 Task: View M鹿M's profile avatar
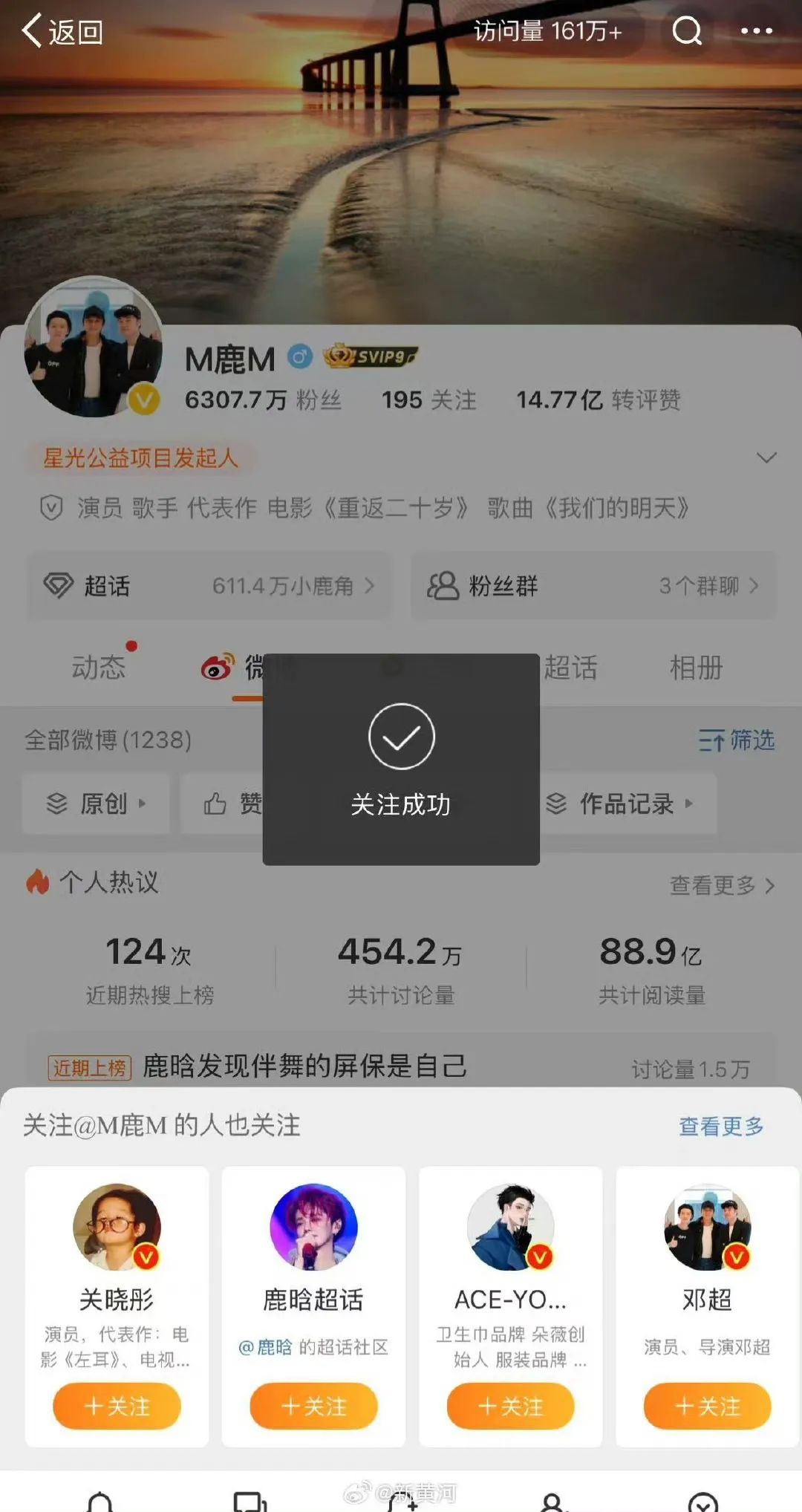pos(93,348)
